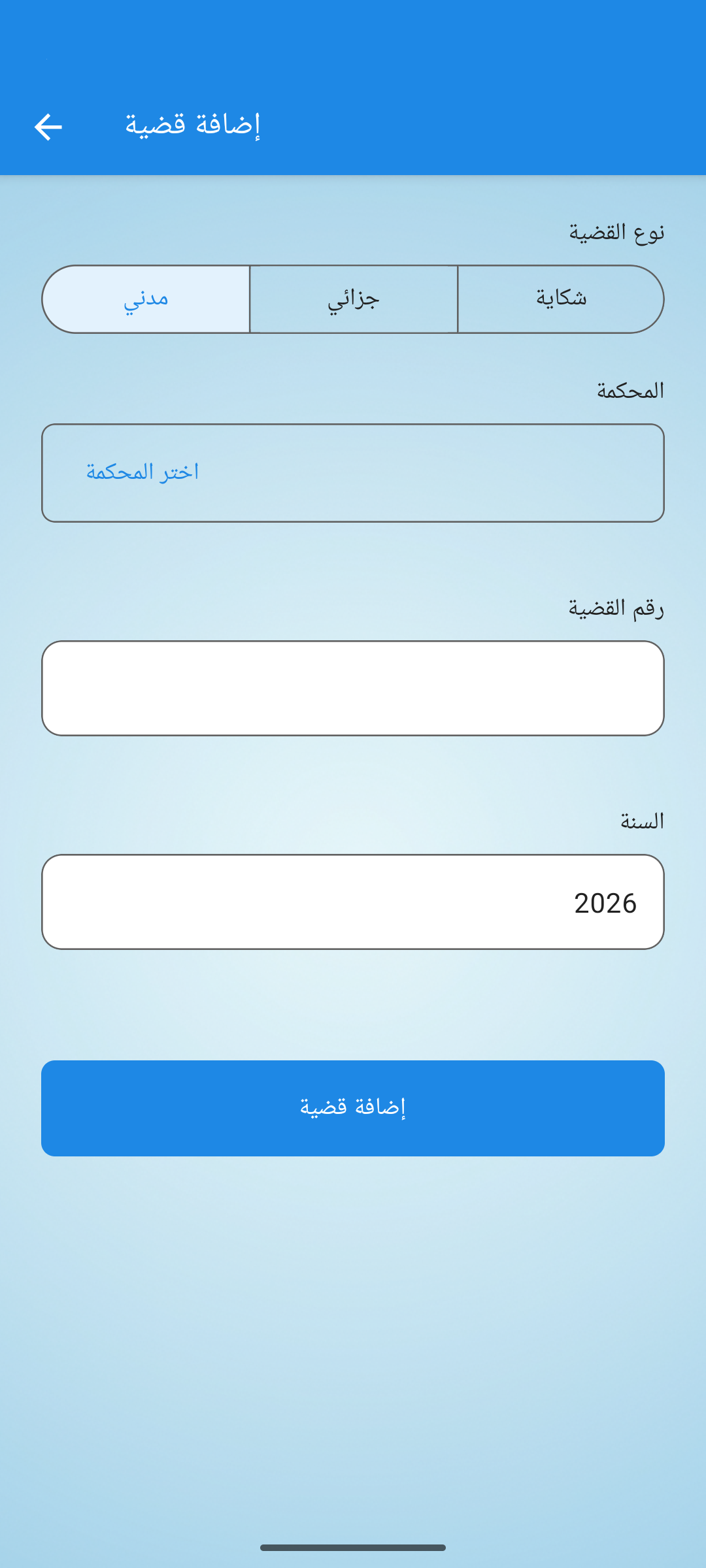This screenshot has width=706, height=1568.
Task: Click the back arrow to return
Action: 47,127
